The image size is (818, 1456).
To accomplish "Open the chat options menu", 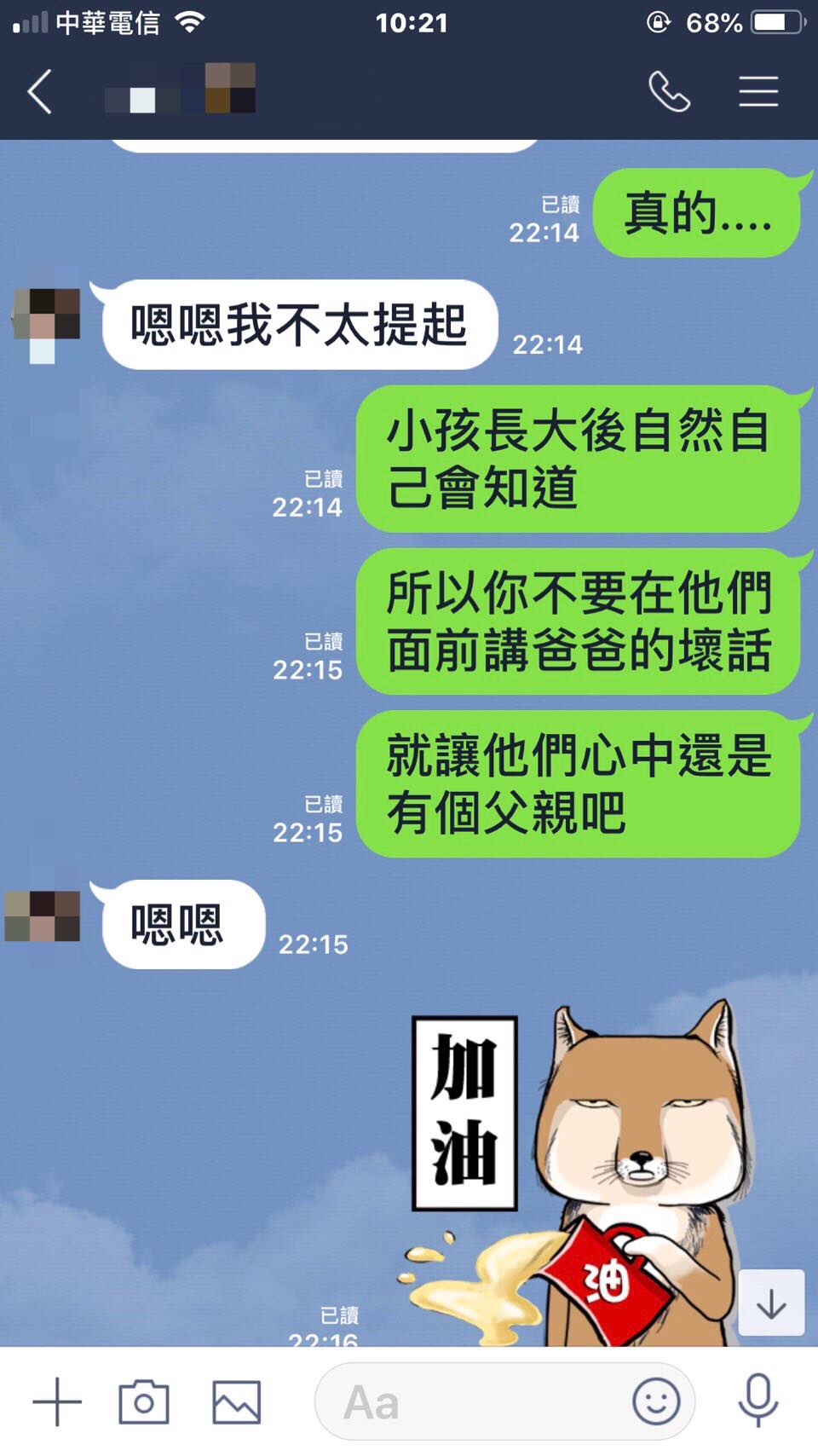I will click(758, 91).
